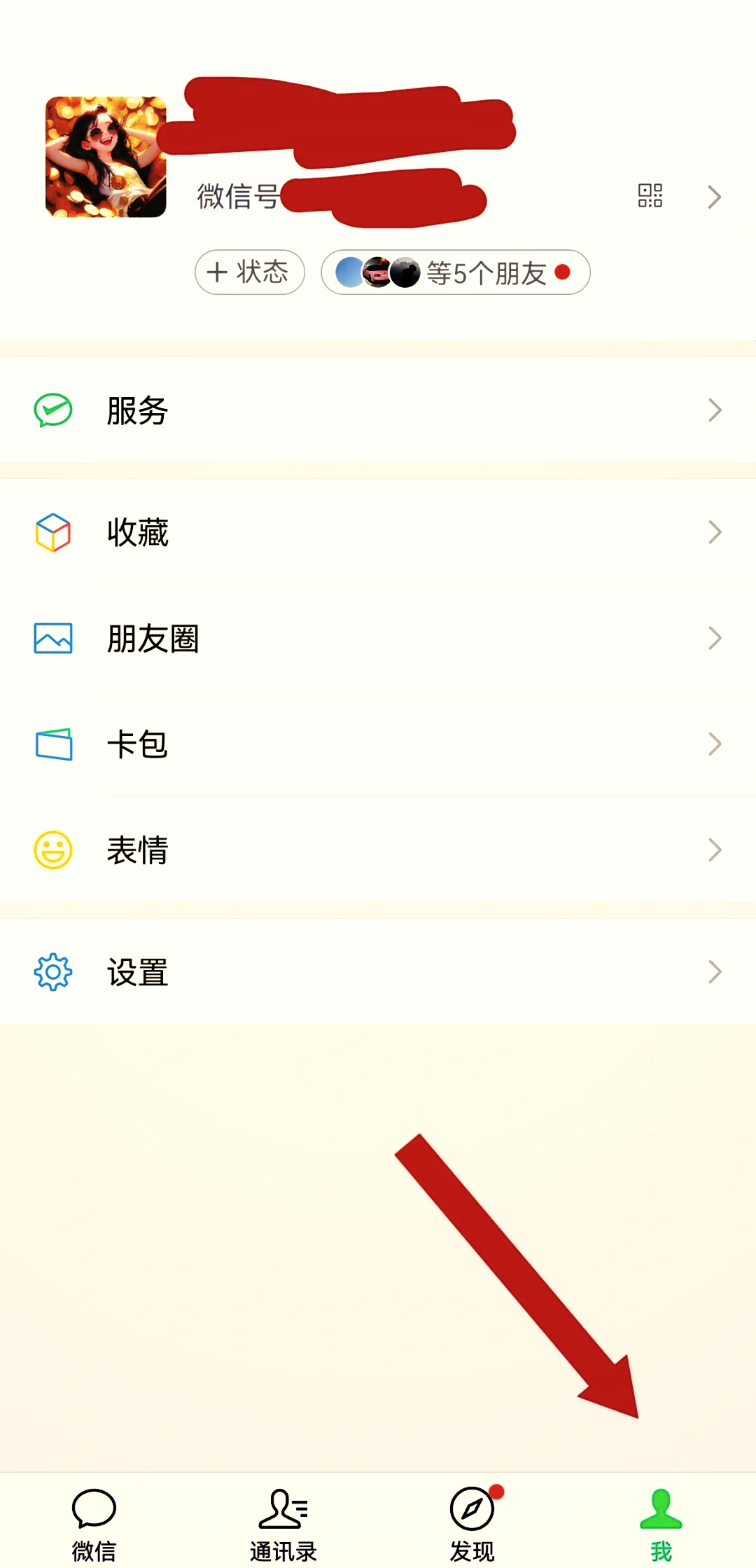Open 朋友圈 (Moments) picture icon

[51, 638]
